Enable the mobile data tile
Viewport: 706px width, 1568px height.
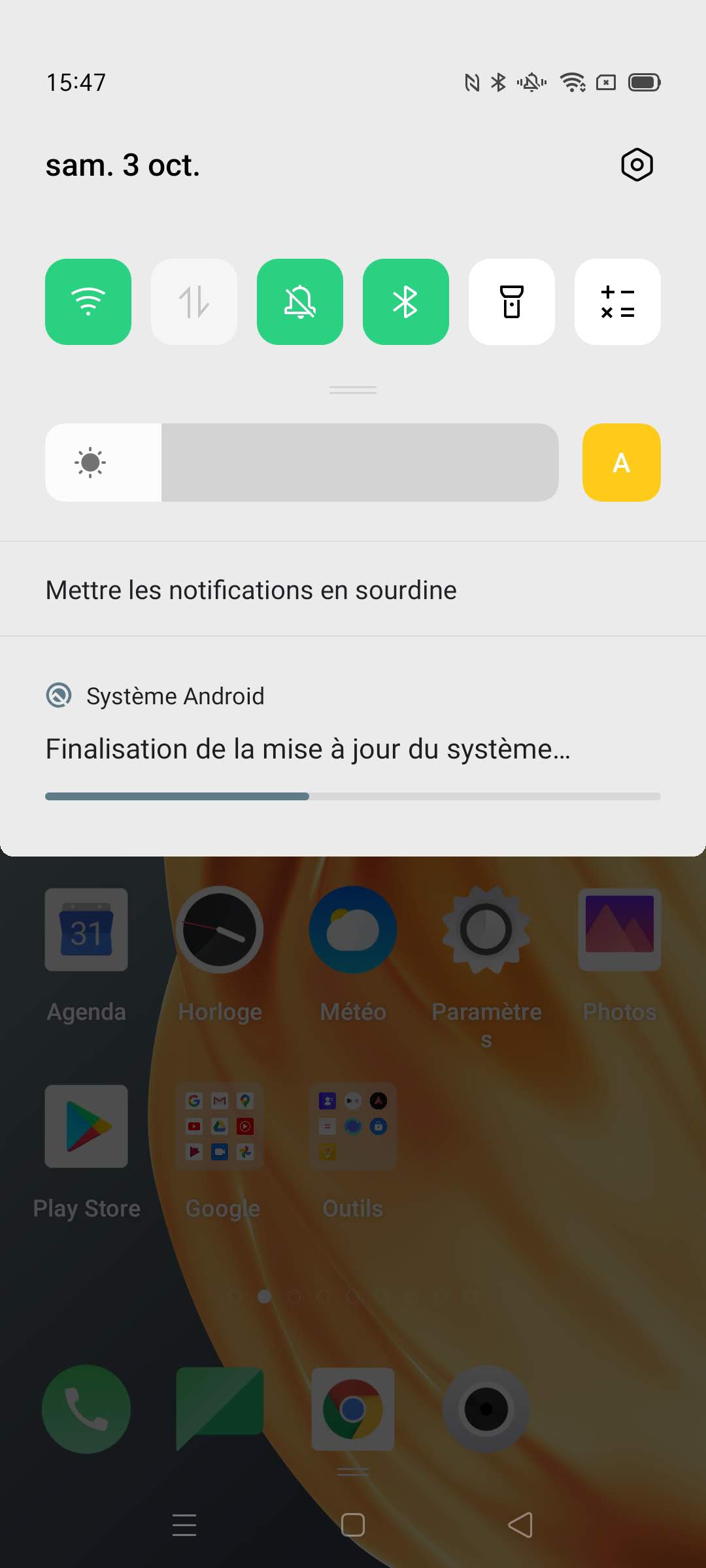(x=194, y=302)
